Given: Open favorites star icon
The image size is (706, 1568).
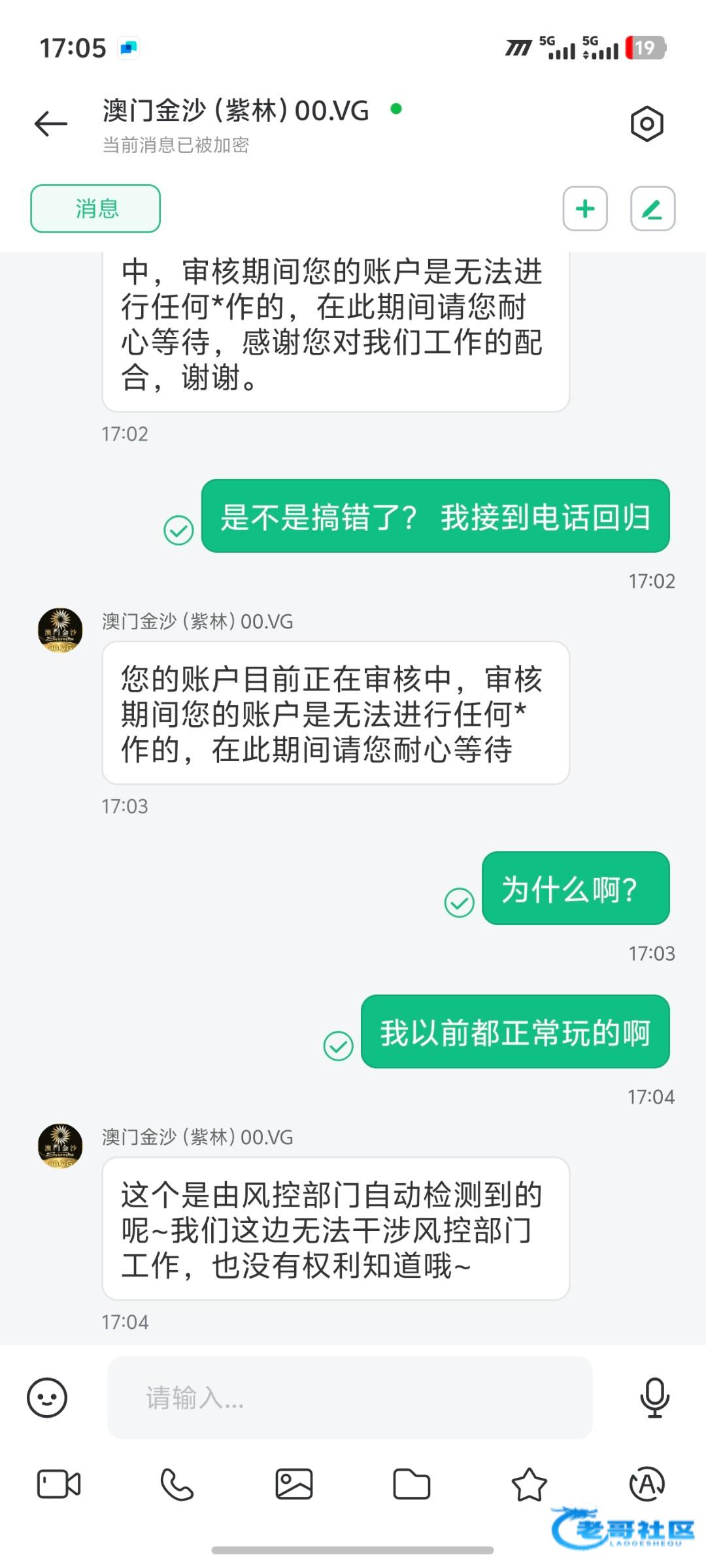Looking at the screenshot, I should pyautogui.click(x=529, y=1484).
